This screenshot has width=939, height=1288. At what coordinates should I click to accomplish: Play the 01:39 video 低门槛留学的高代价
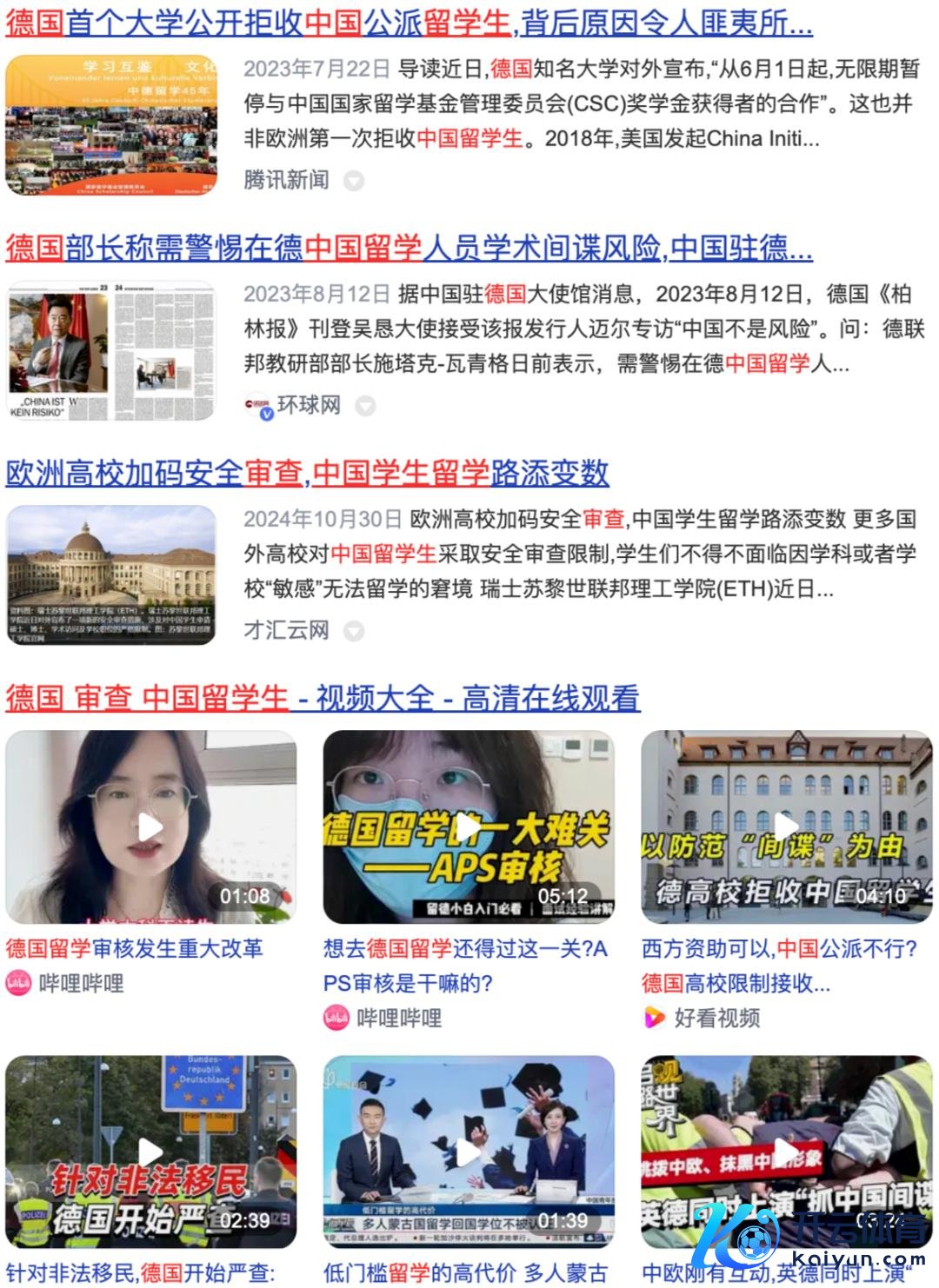pyautogui.click(x=469, y=1152)
